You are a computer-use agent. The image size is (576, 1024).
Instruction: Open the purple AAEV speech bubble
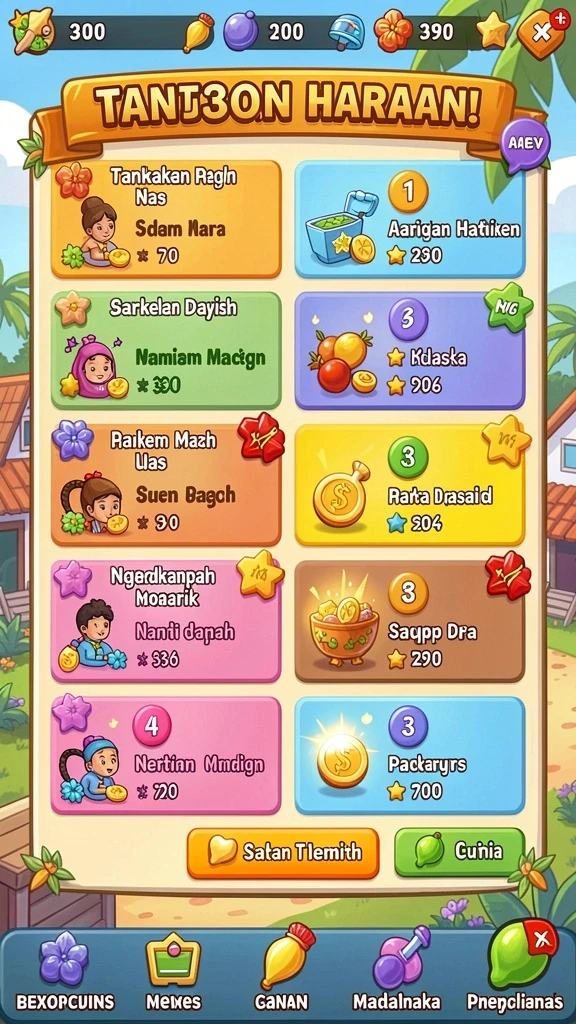pyautogui.click(x=525, y=144)
